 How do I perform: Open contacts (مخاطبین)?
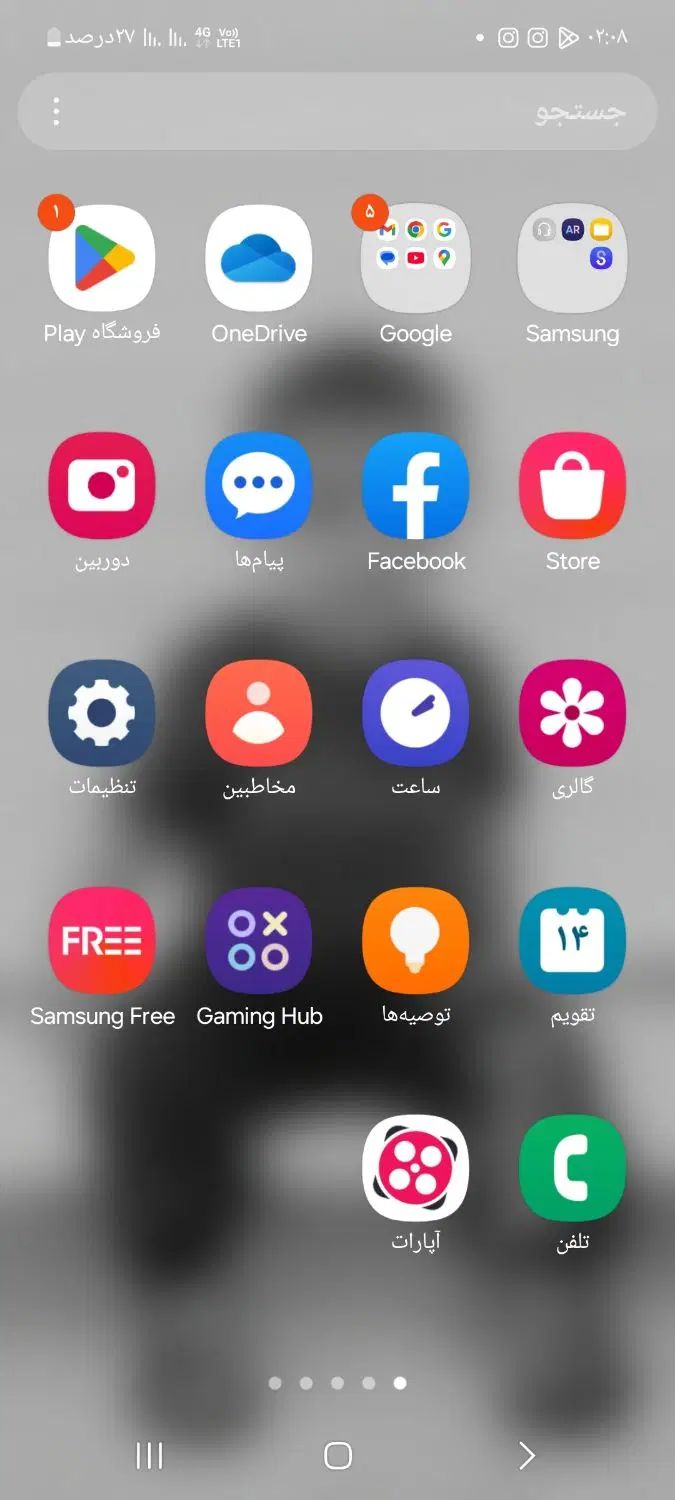[x=259, y=713]
